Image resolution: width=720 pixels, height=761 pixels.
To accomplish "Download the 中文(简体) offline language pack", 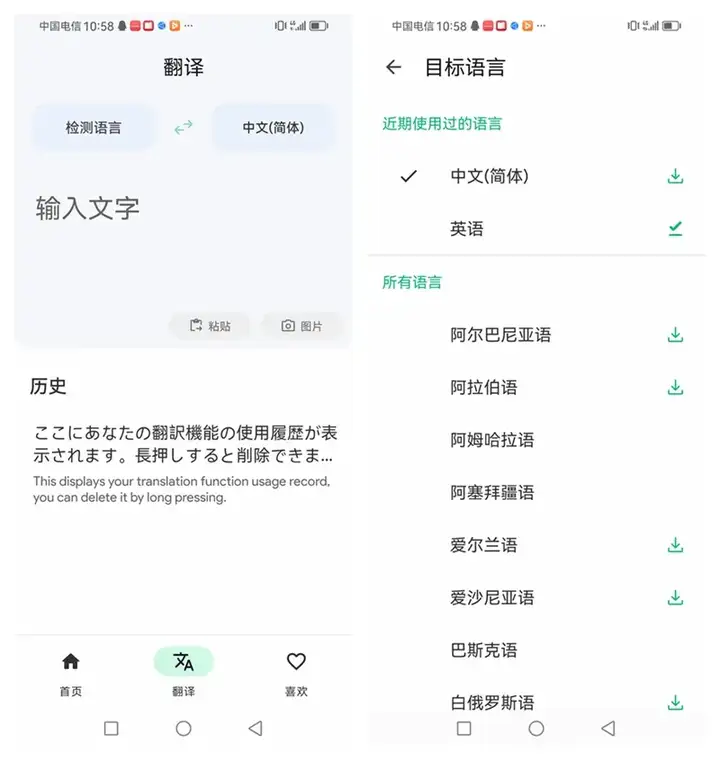I will (x=674, y=176).
